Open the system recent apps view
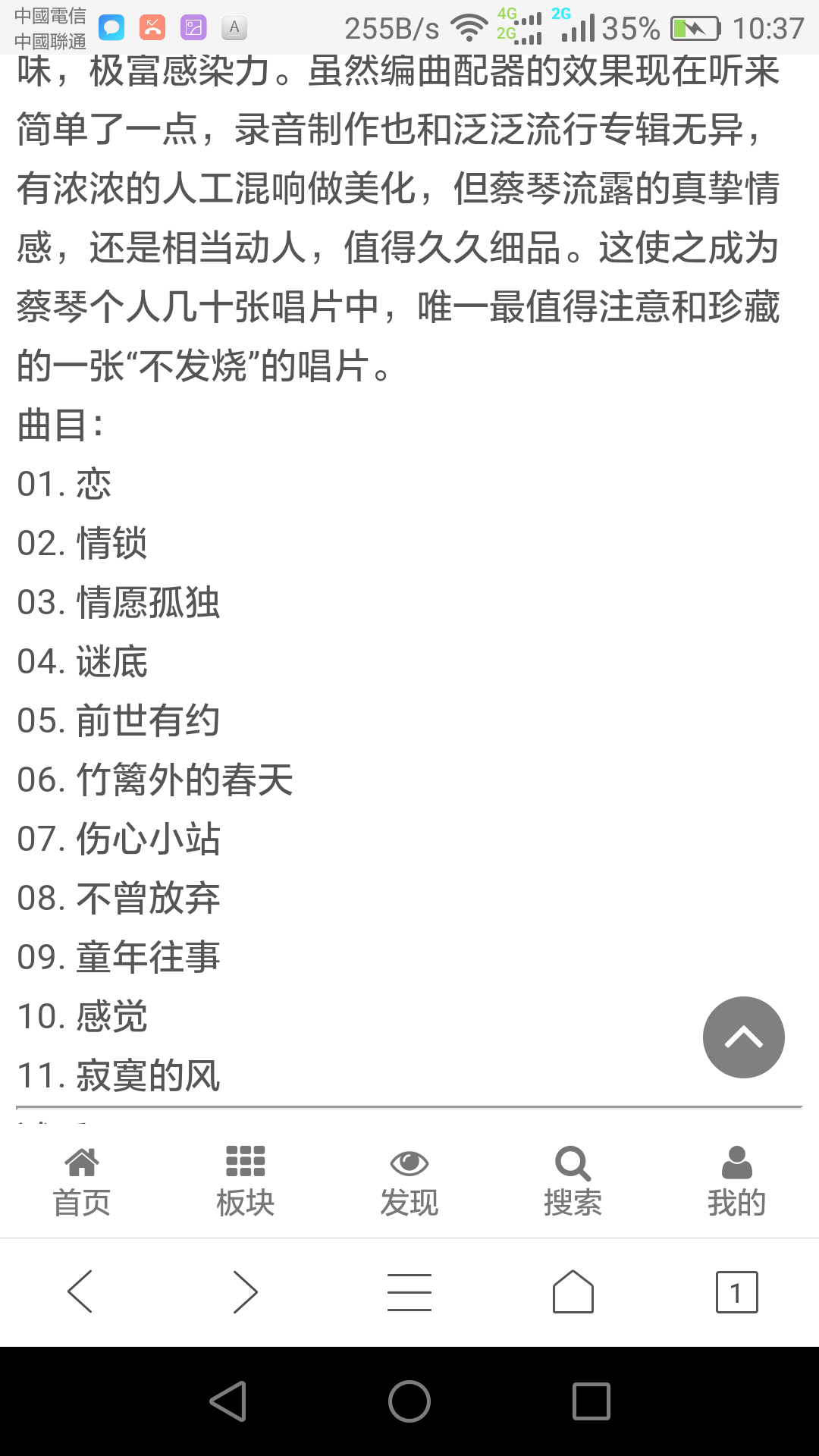 pos(591,1401)
